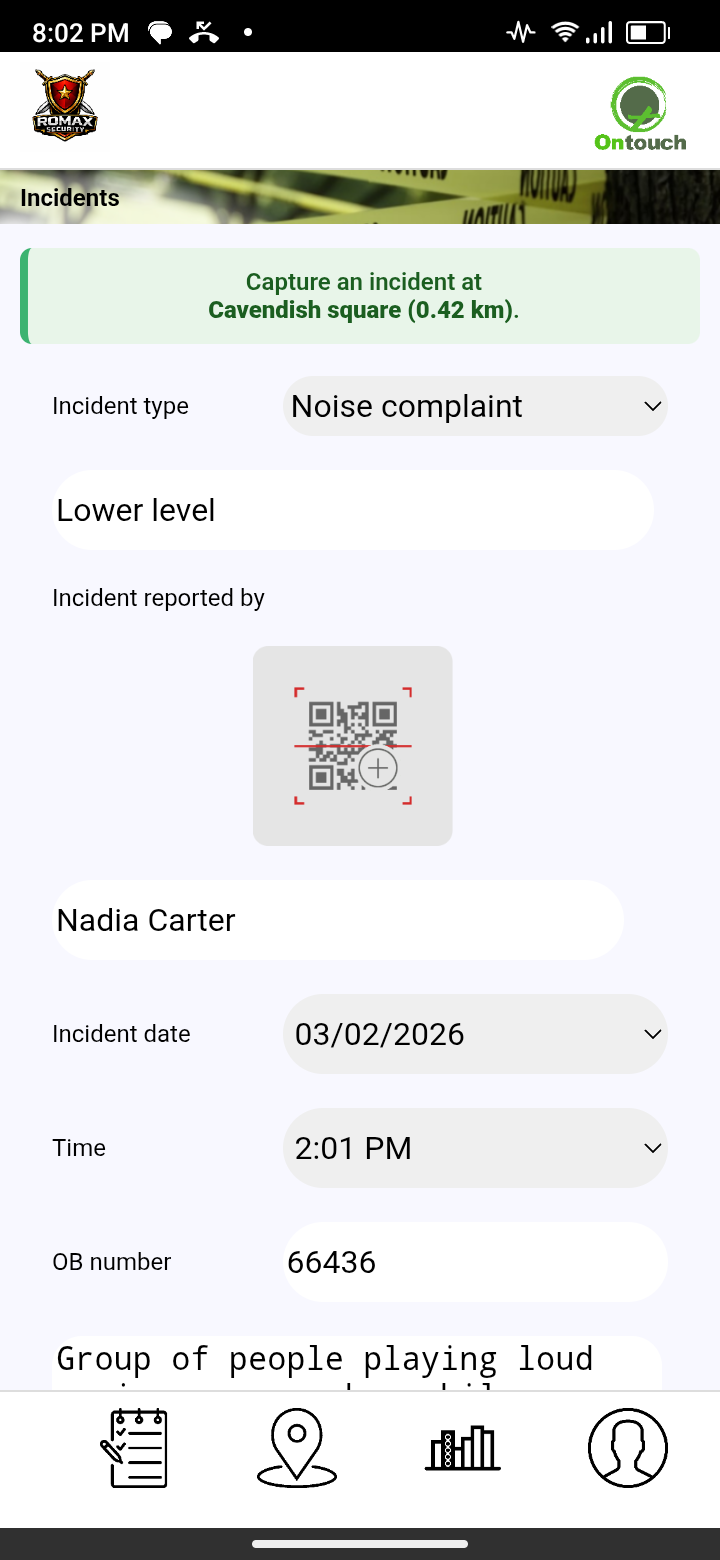The image size is (720, 1560).
Task: Open the Incident type dropdown
Action: coord(475,406)
